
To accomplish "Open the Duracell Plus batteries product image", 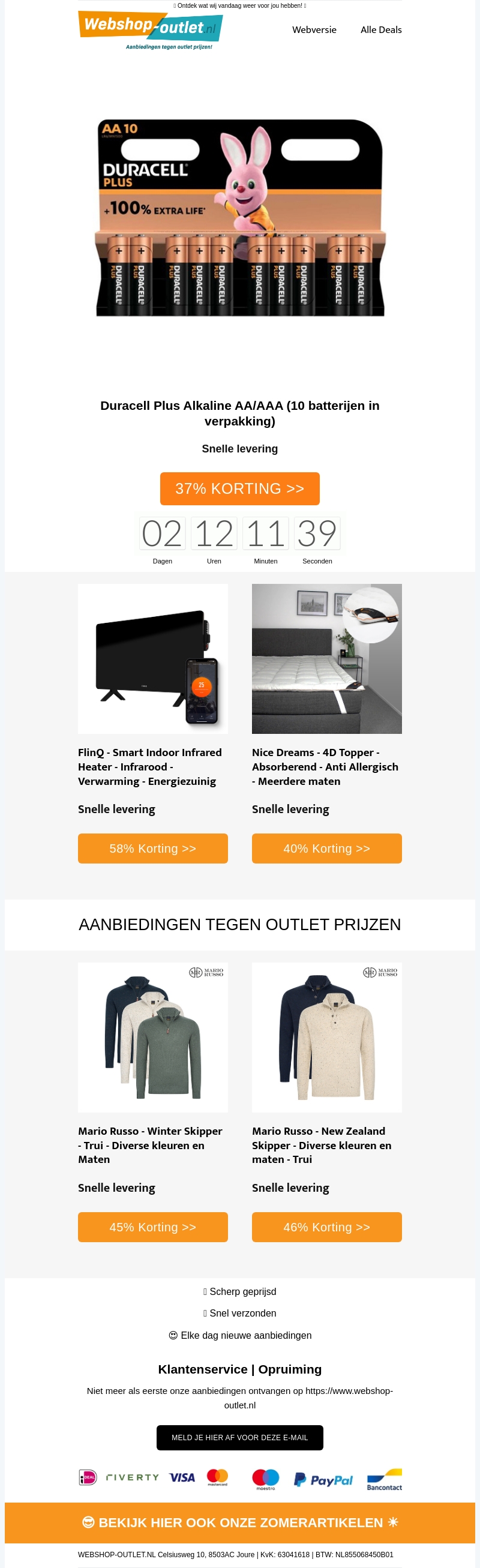I will (239, 218).
